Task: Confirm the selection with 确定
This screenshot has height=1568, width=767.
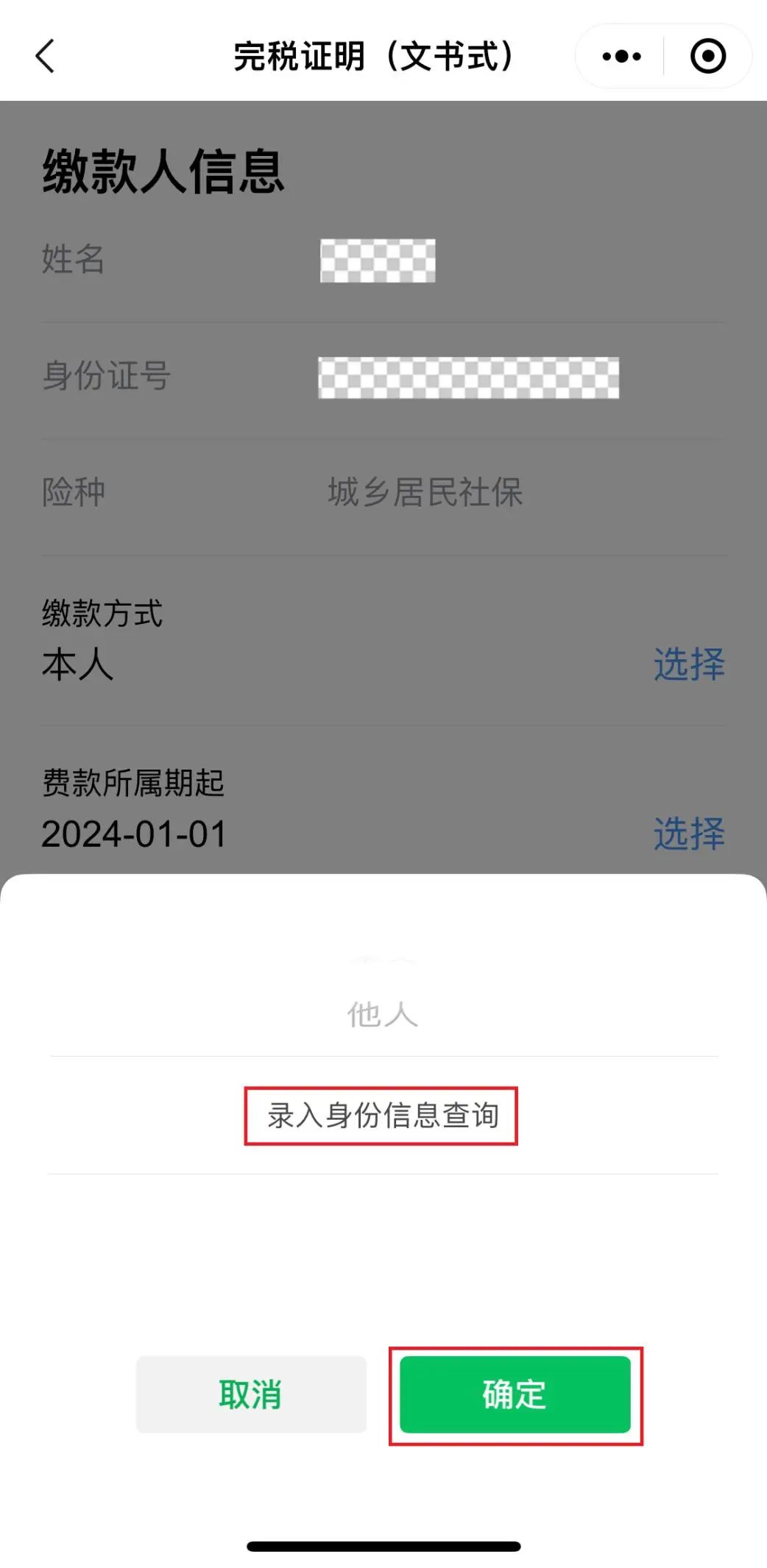Action: (x=515, y=1394)
